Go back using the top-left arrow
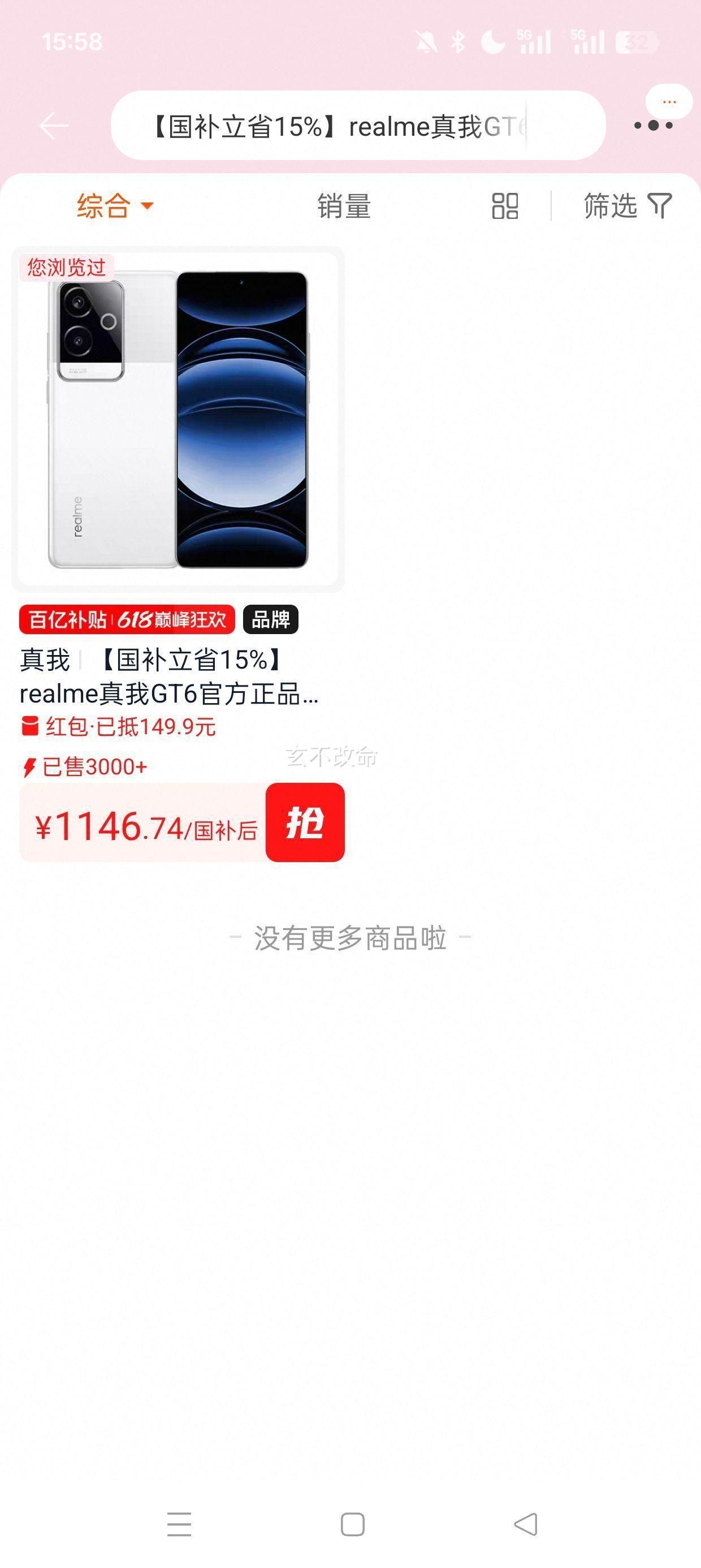This screenshot has height=1568, width=701. point(54,126)
